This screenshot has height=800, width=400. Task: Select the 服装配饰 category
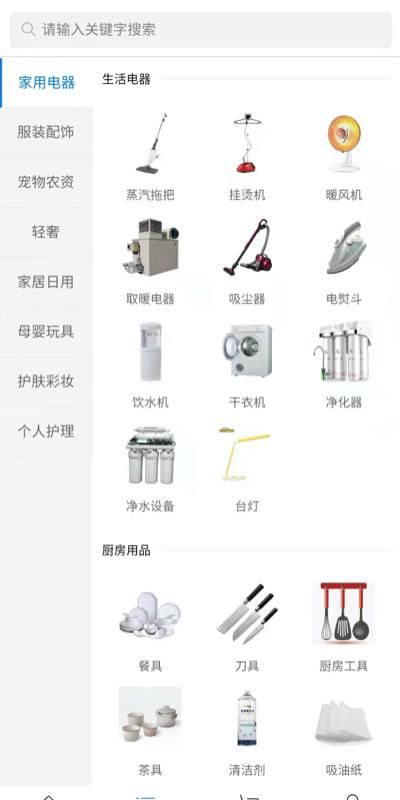point(46,132)
